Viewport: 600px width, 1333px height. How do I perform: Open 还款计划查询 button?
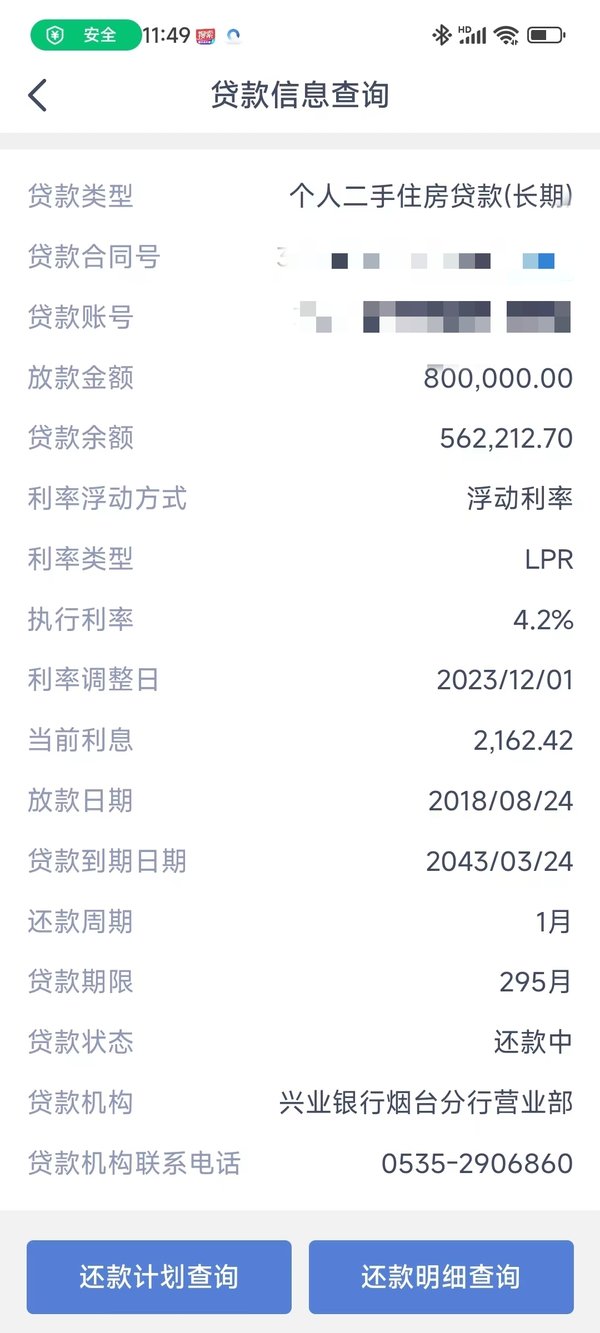[159, 1277]
